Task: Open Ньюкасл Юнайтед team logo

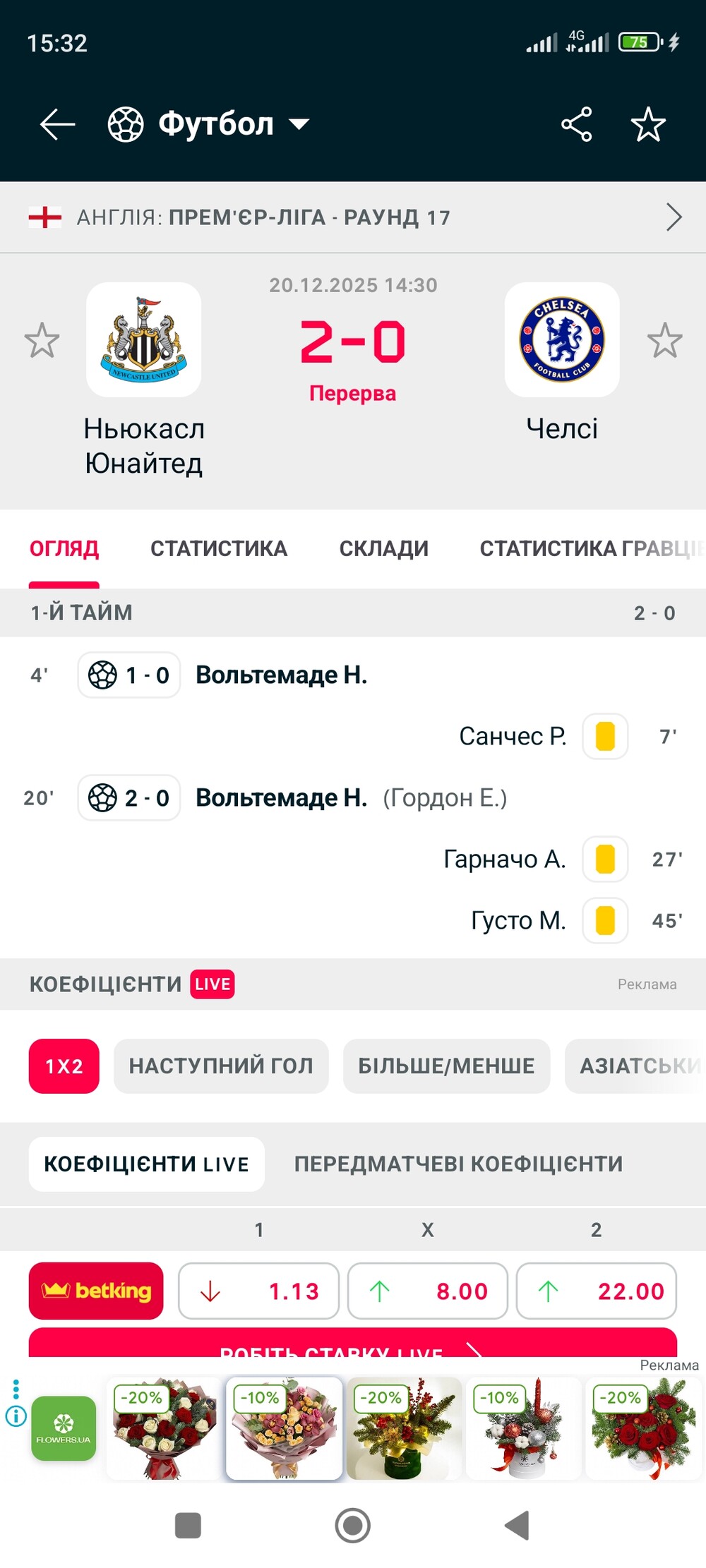Action: tap(144, 339)
